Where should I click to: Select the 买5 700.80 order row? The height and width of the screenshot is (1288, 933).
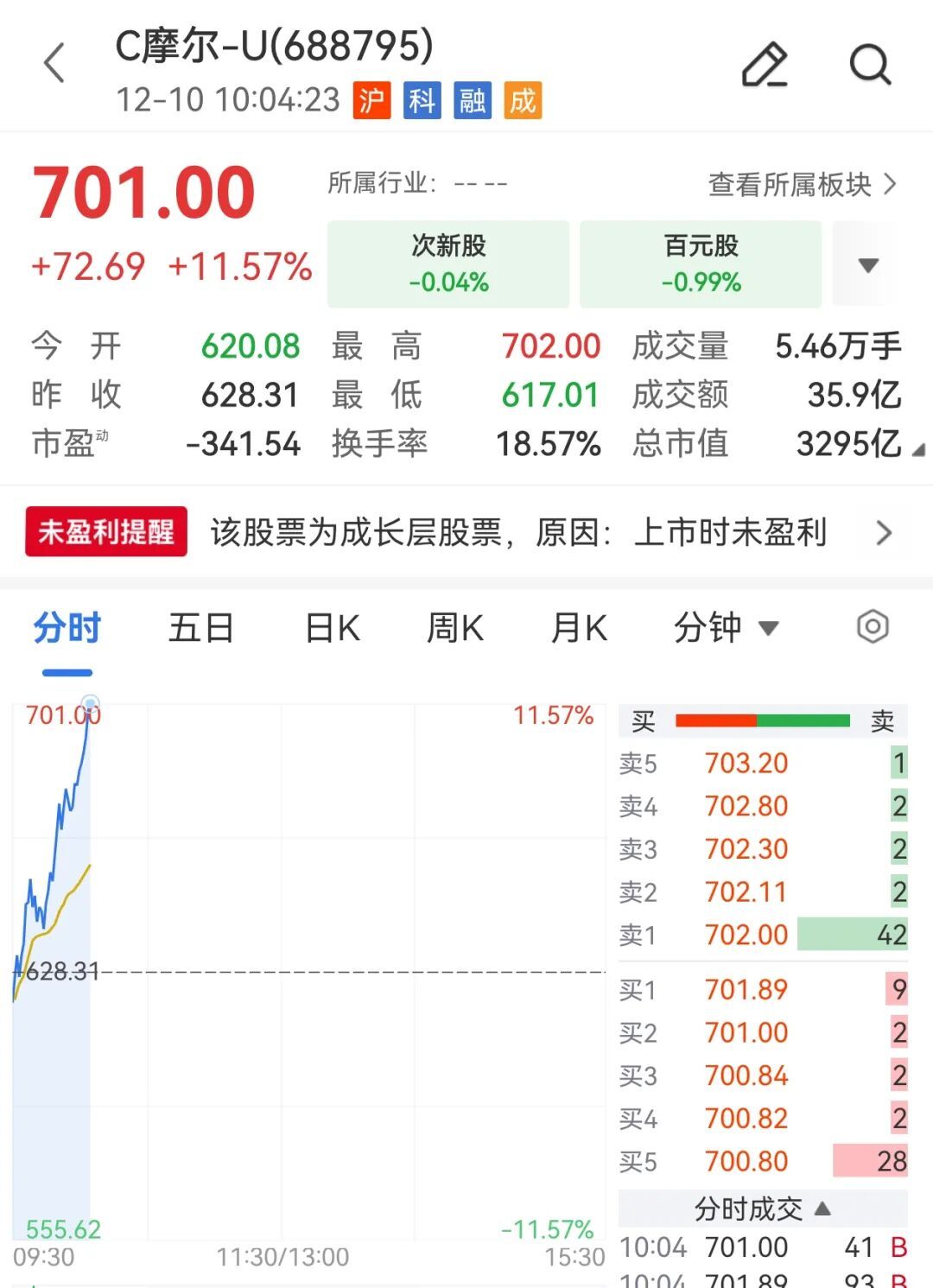click(x=763, y=1161)
